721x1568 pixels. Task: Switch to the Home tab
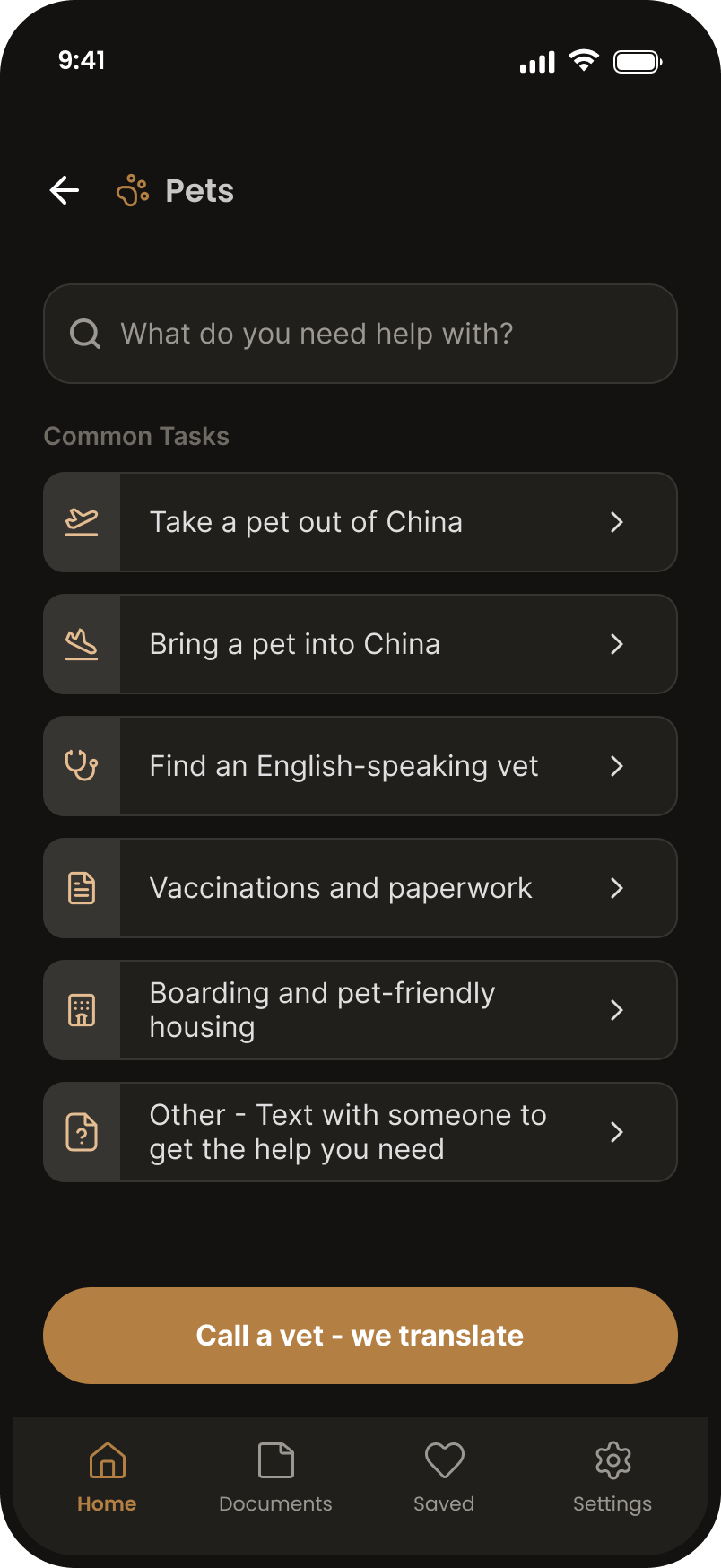click(x=107, y=1477)
